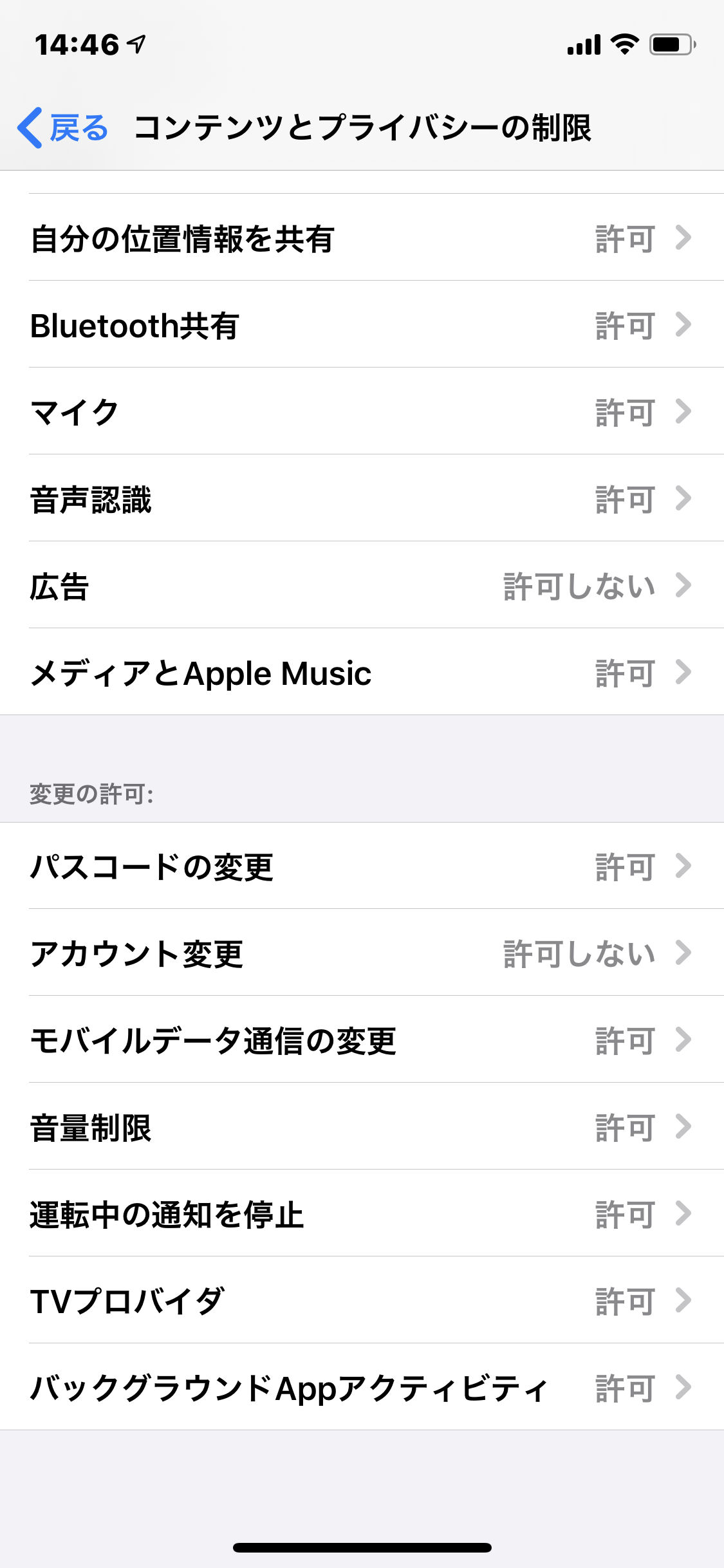Open バックグラウンドAppアクティビティ setting
Screen dimensions: 724x1568
pos(362,1387)
